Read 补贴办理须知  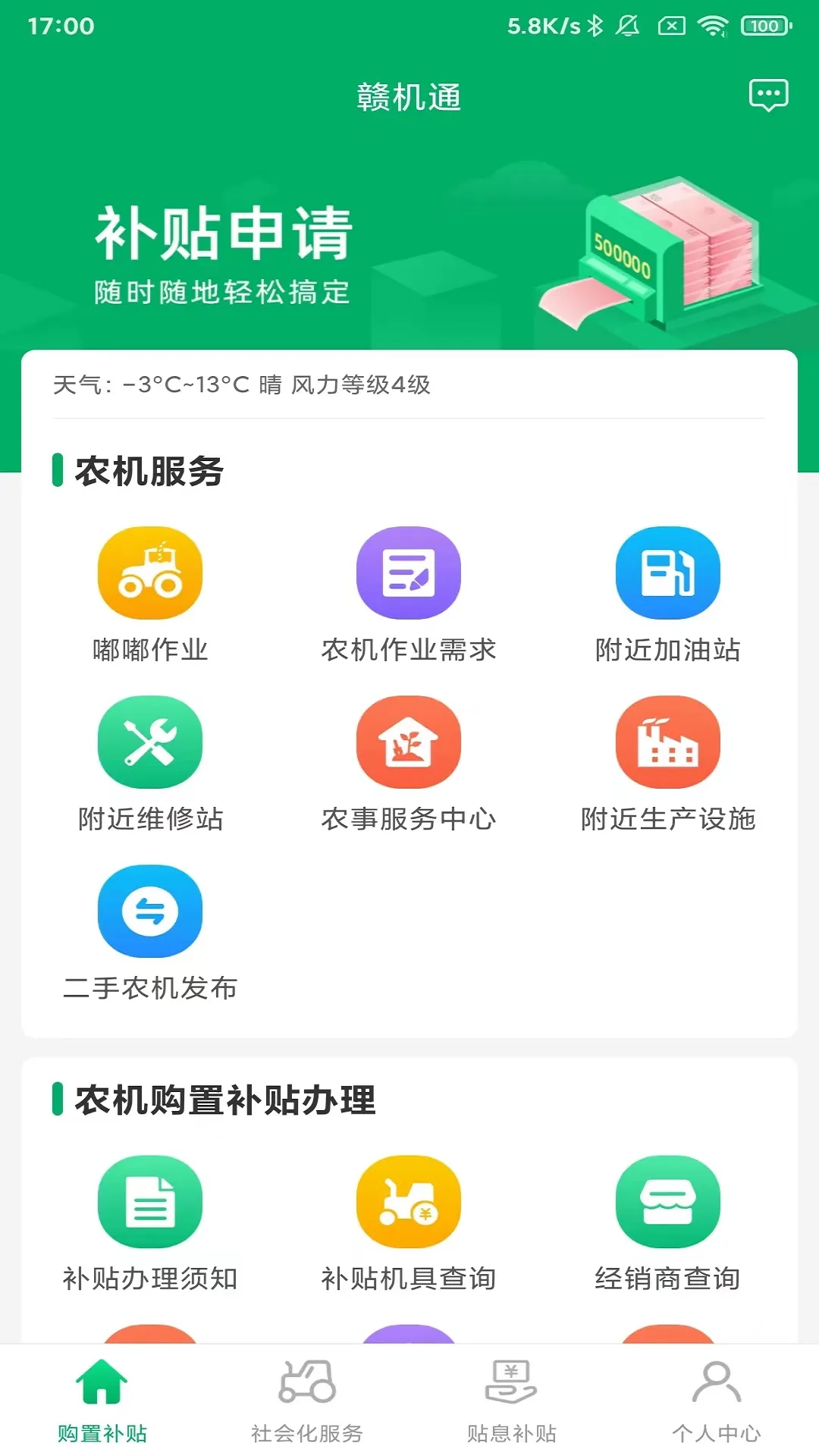coord(150,1224)
